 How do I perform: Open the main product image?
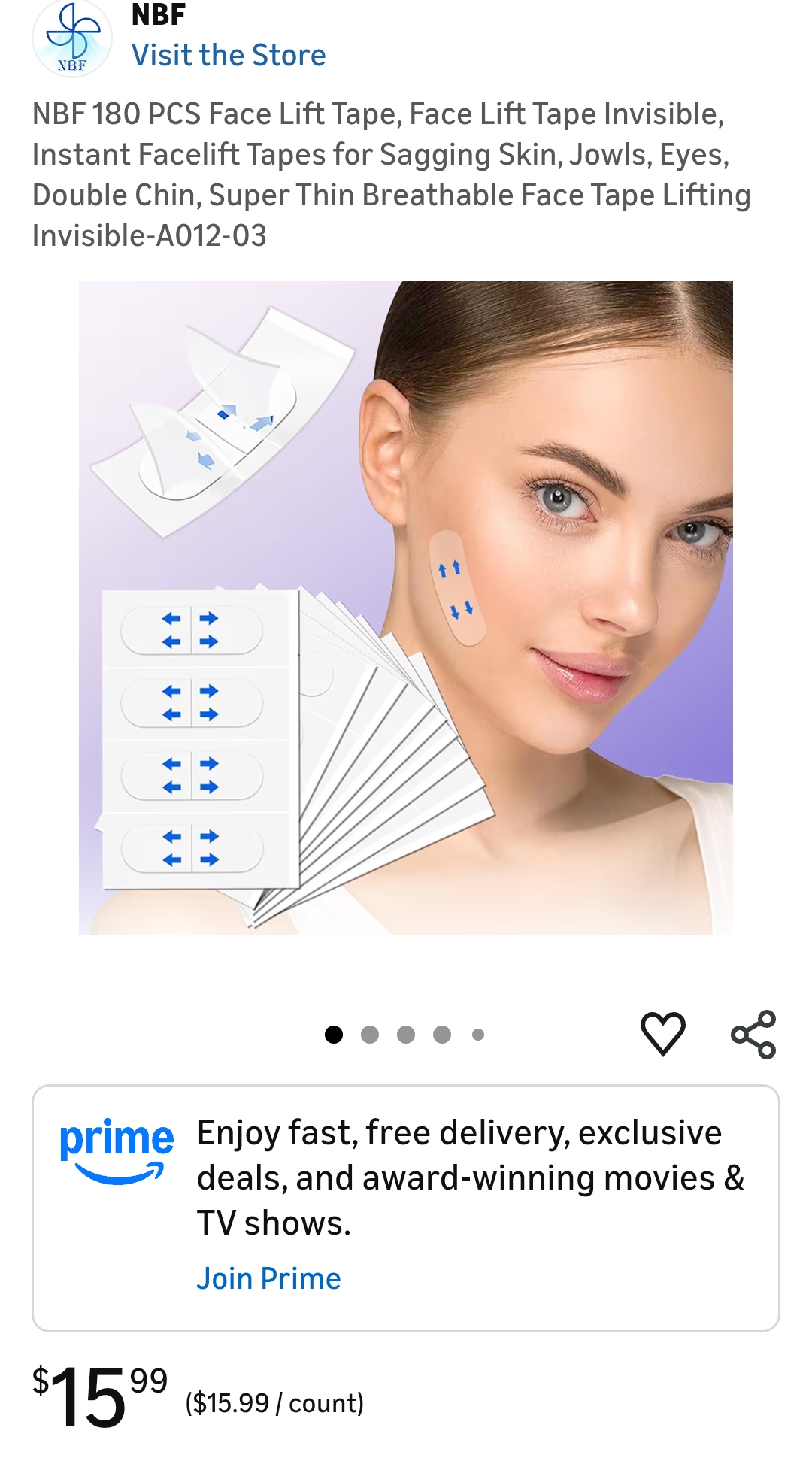click(406, 609)
